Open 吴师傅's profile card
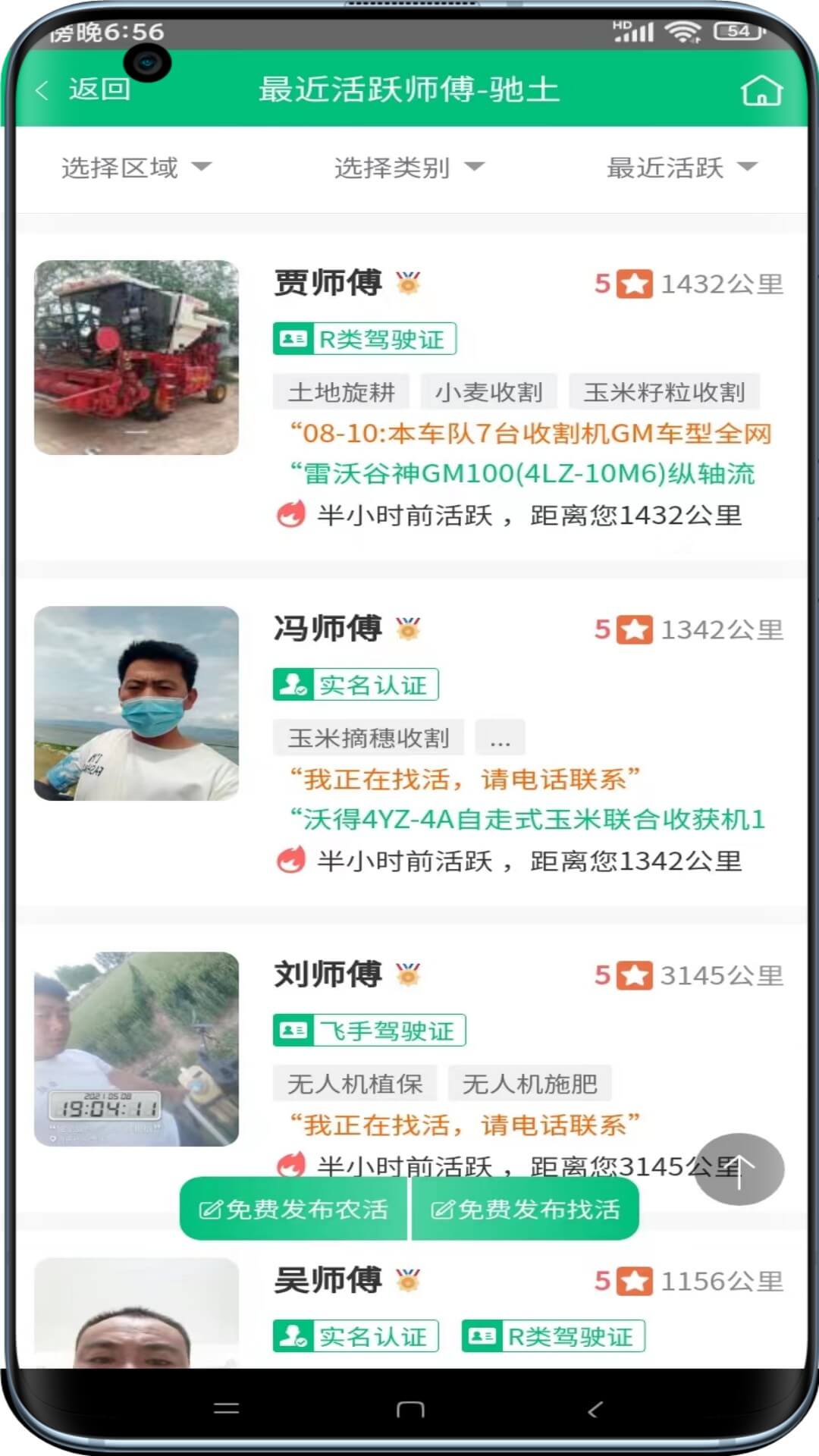The height and width of the screenshot is (1456, 819). tap(328, 1281)
